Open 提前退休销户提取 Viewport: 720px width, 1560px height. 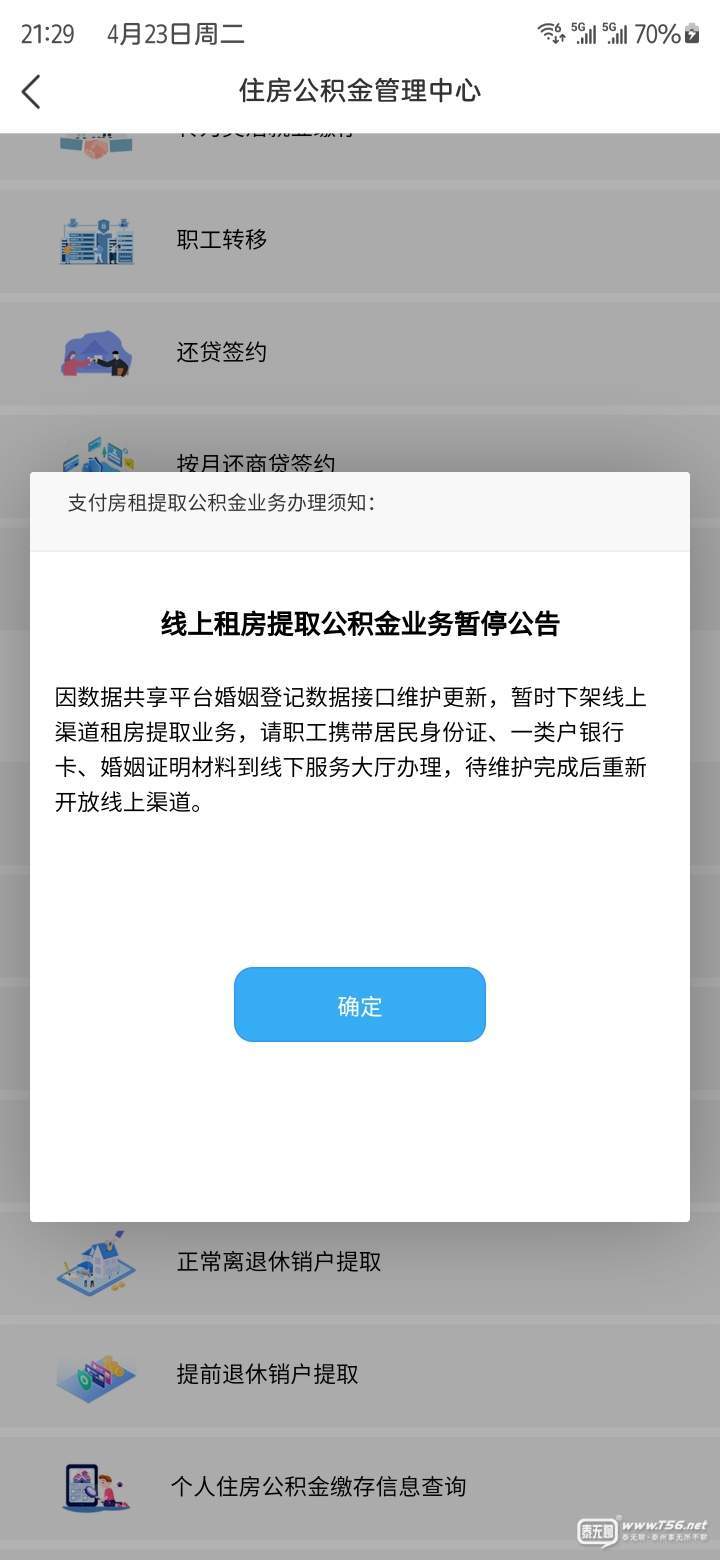tap(267, 1374)
